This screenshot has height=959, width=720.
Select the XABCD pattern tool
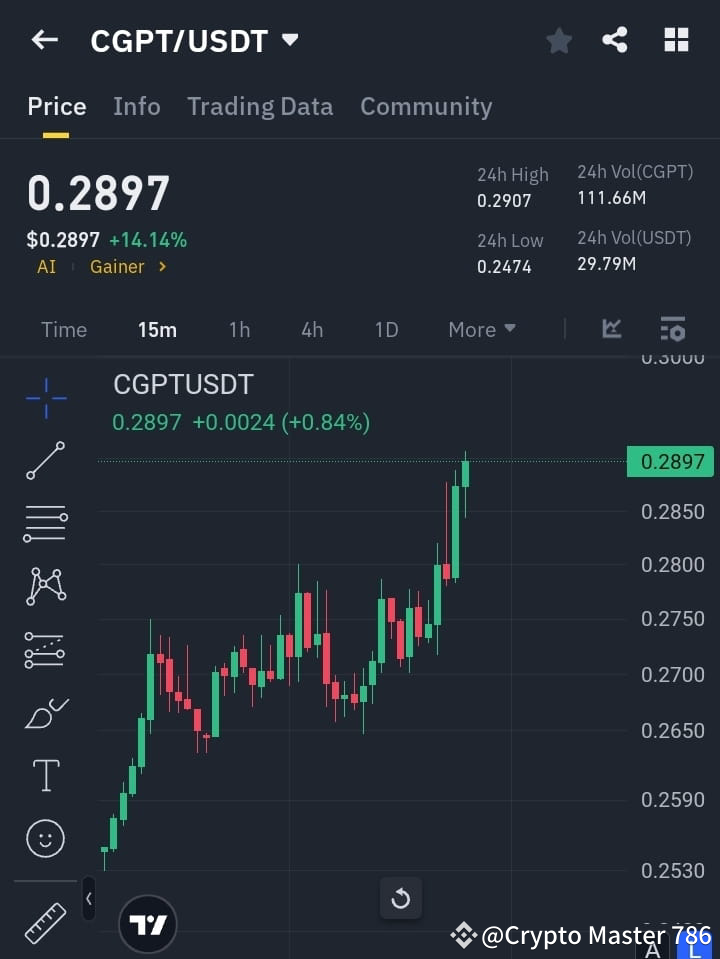tap(45, 587)
